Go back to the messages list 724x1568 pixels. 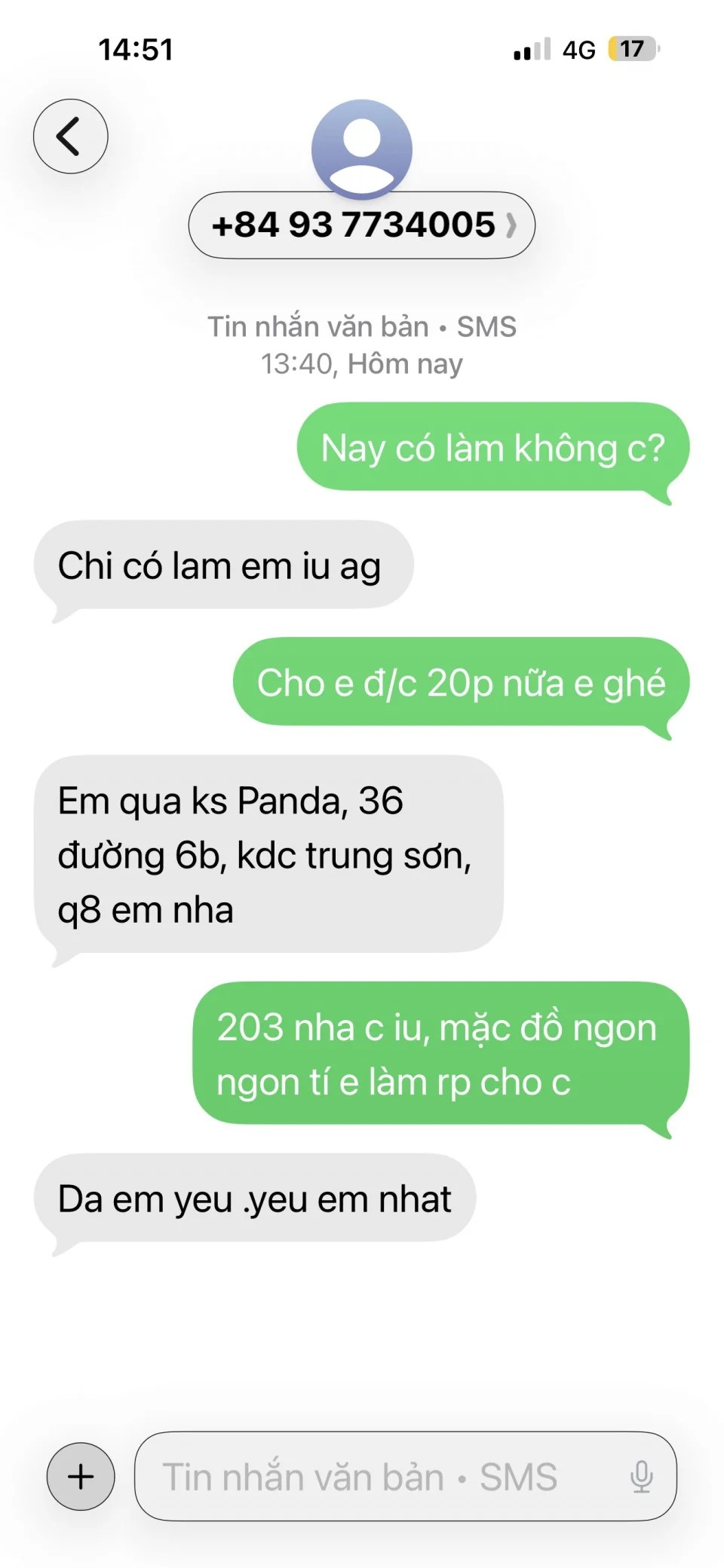pyautogui.click(x=70, y=136)
